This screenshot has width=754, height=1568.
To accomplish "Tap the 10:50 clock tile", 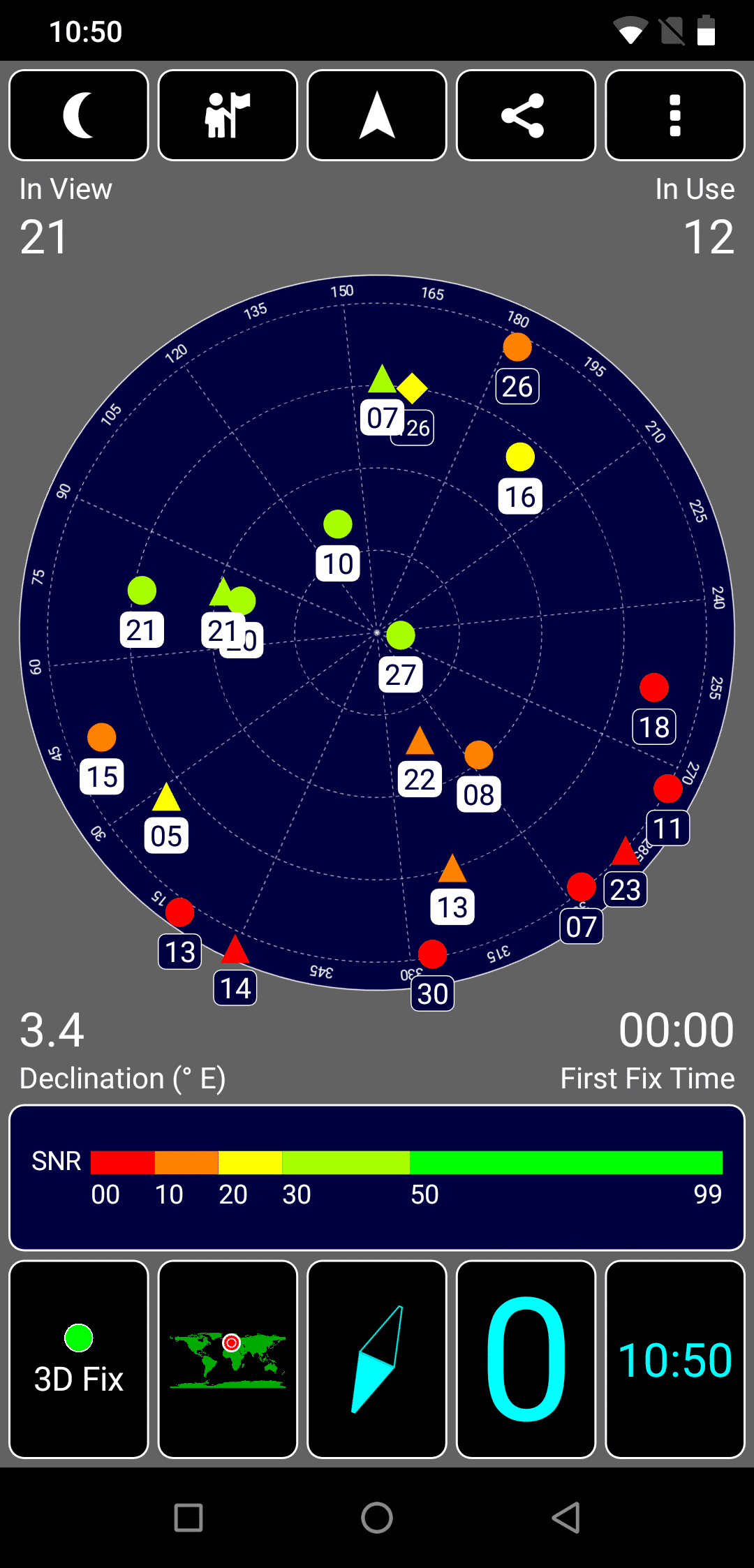I will (675, 1359).
